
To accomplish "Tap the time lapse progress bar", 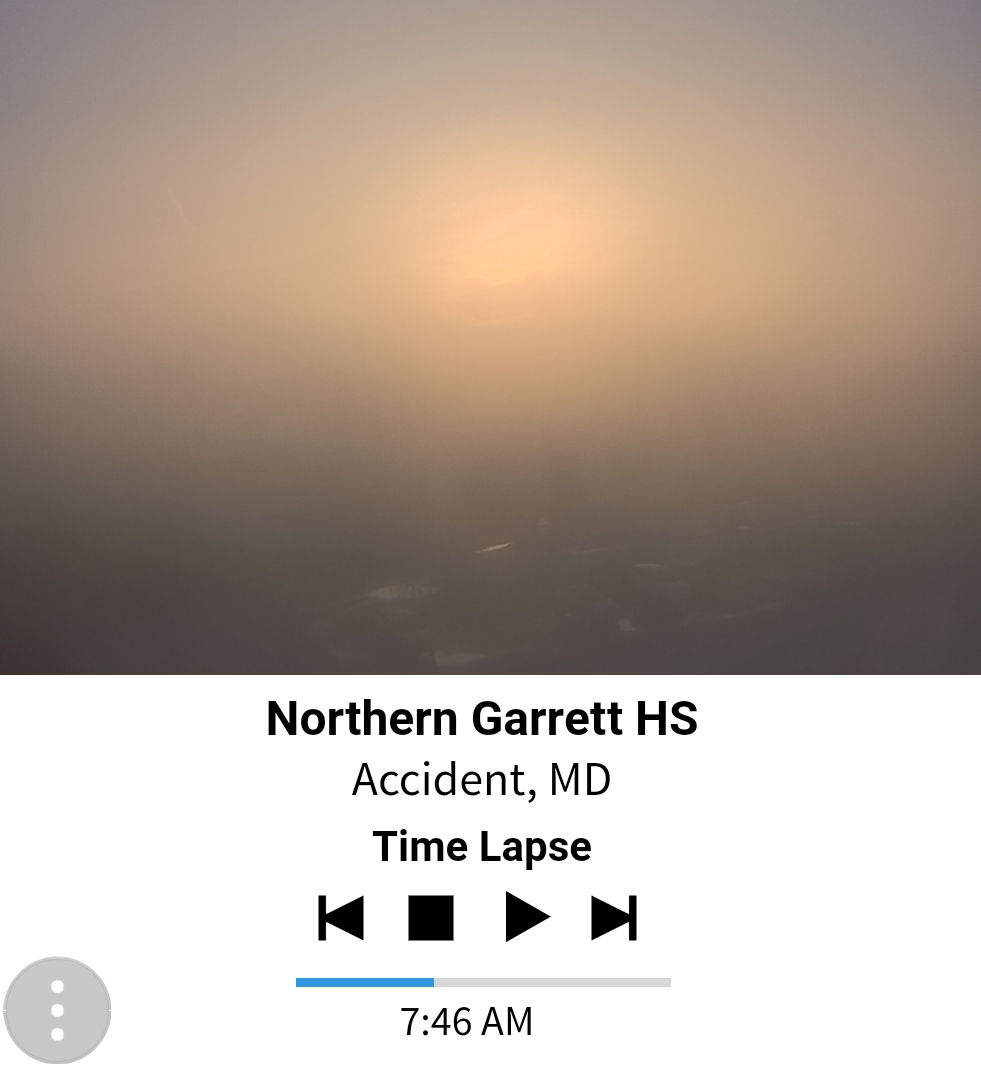I will [483, 982].
